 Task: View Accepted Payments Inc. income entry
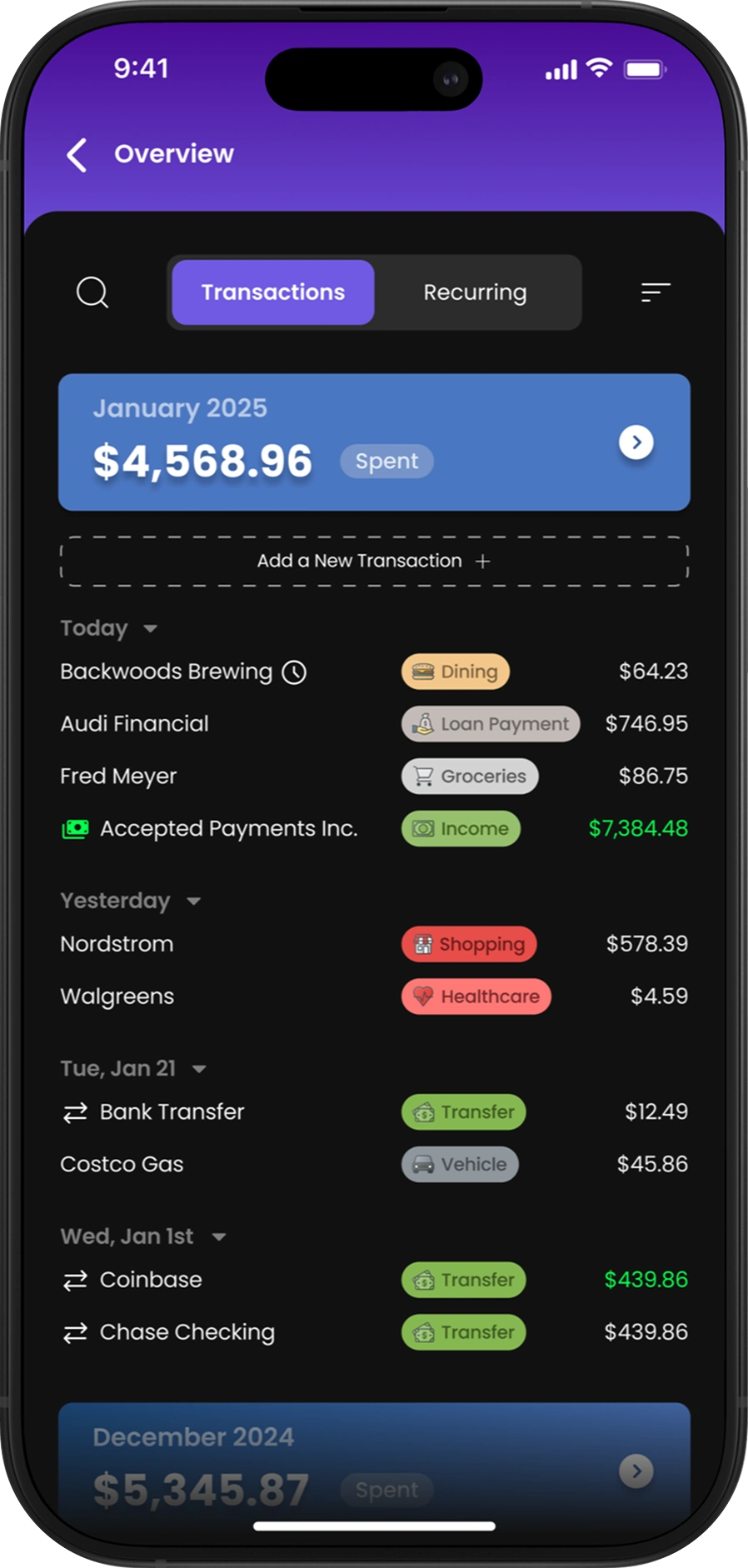pos(374,829)
